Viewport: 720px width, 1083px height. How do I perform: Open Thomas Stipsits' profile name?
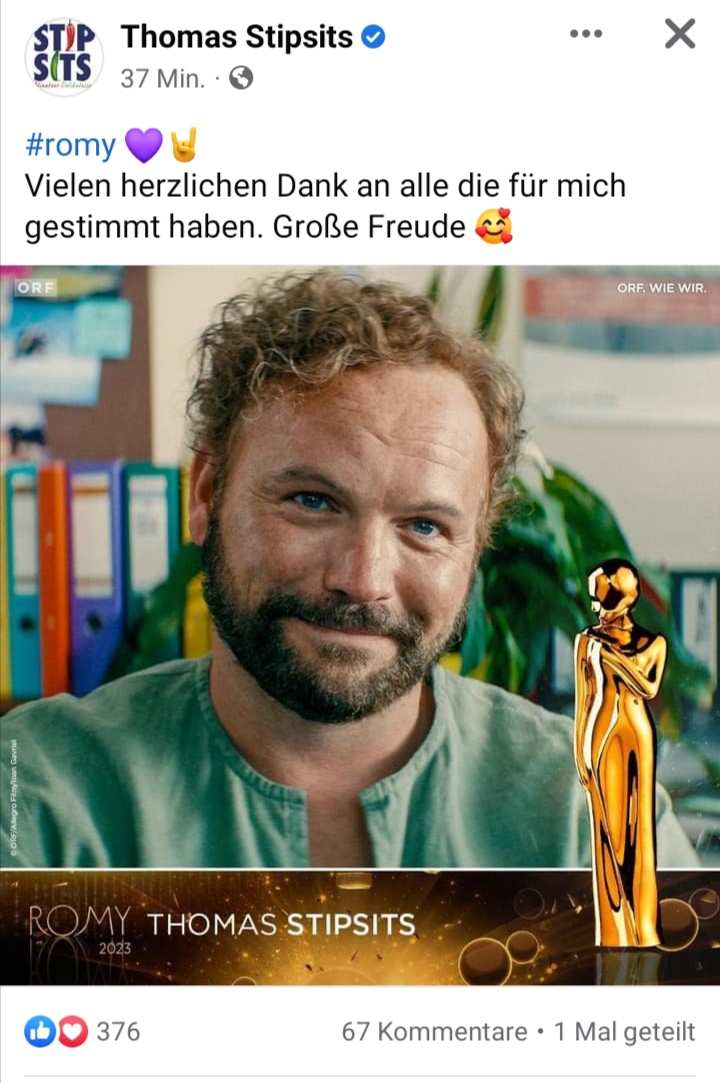237,37
